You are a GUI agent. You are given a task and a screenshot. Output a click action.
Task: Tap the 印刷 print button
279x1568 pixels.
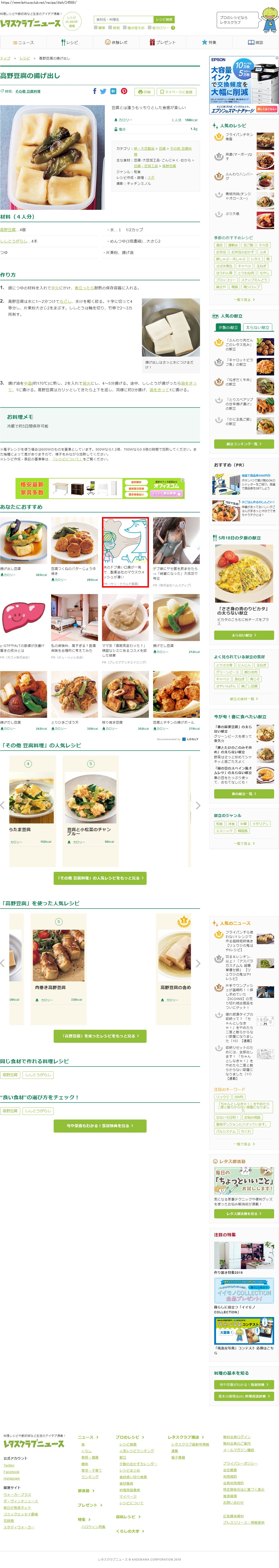coord(144,92)
